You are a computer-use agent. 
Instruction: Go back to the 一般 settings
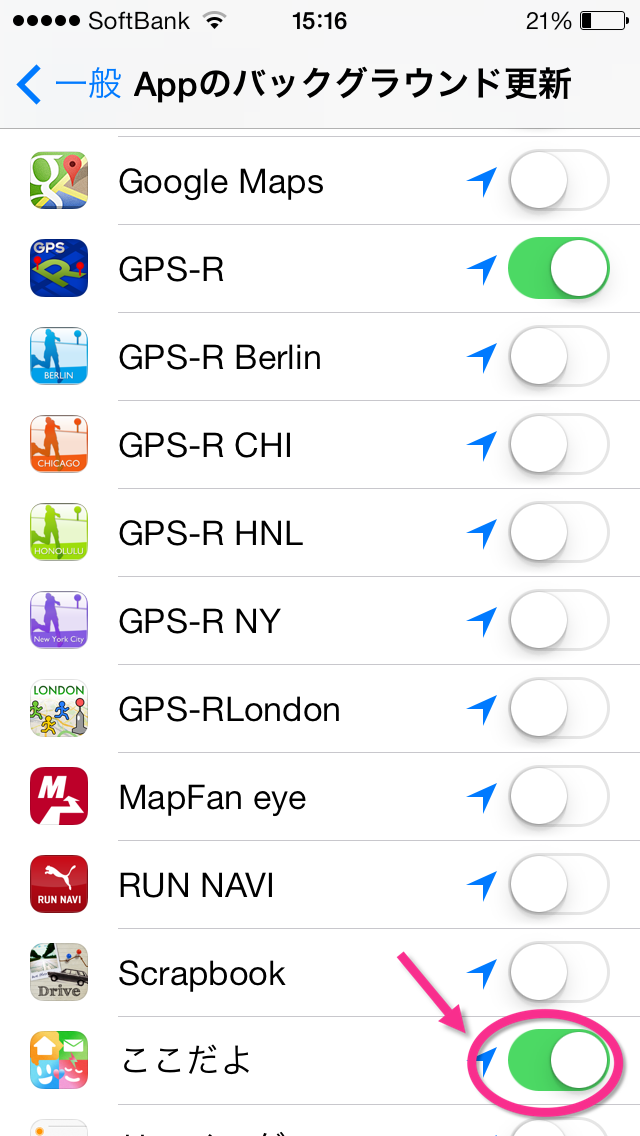(x=69, y=85)
